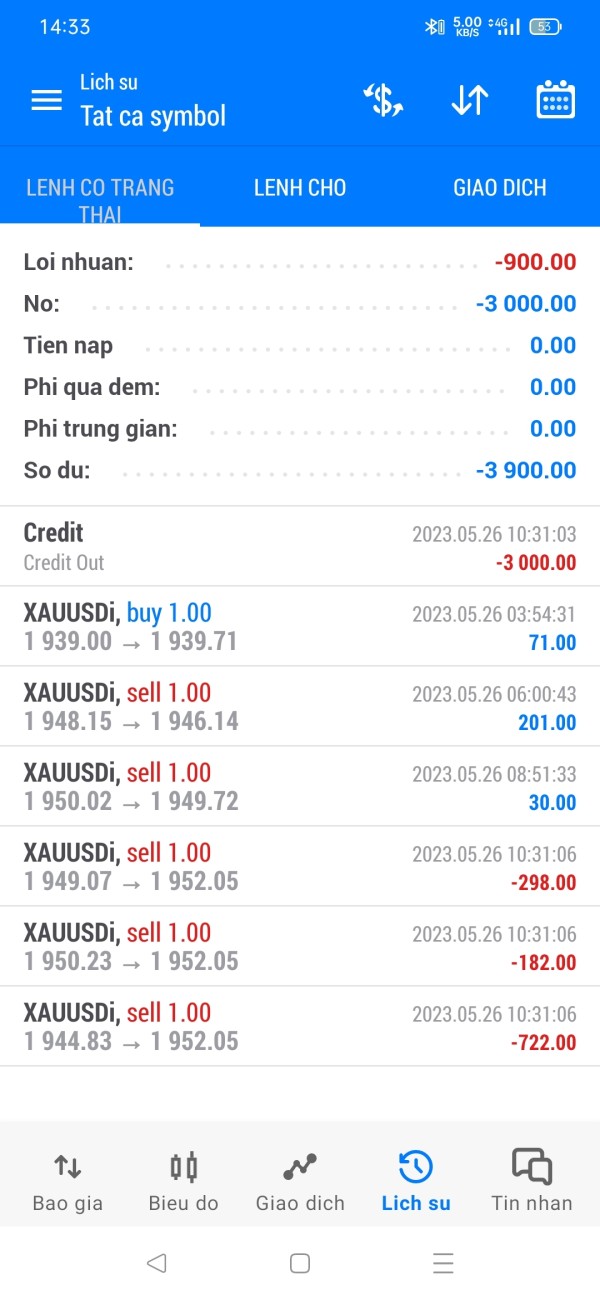The image size is (600, 1300).
Task: Open the XAUUSDi buy 1.00 trade
Action: point(300,627)
